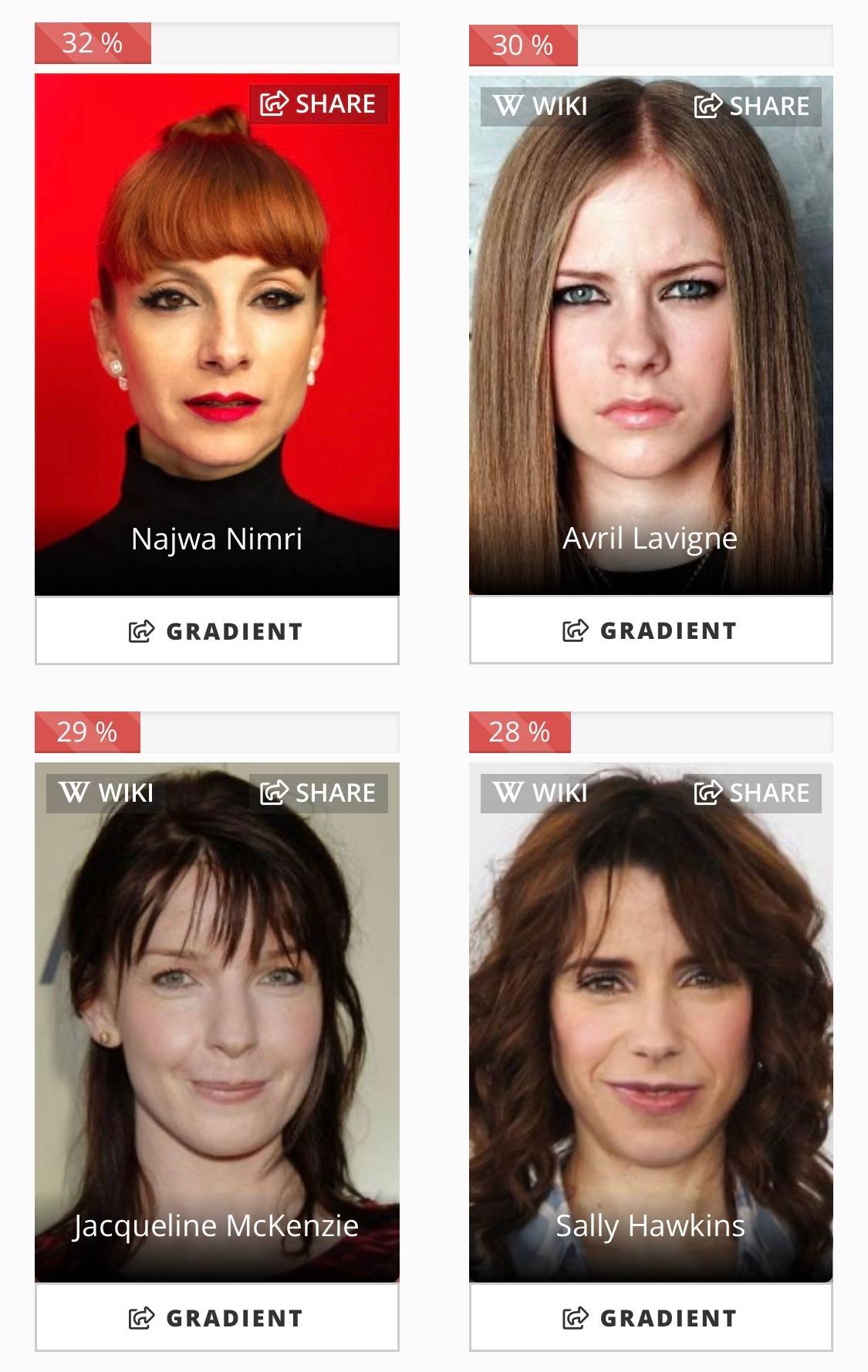Image resolution: width=868 pixels, height=1372 pixels.
Task: Open Jacqueline McKenzie's Wiki page
Action: click(106, 792)
